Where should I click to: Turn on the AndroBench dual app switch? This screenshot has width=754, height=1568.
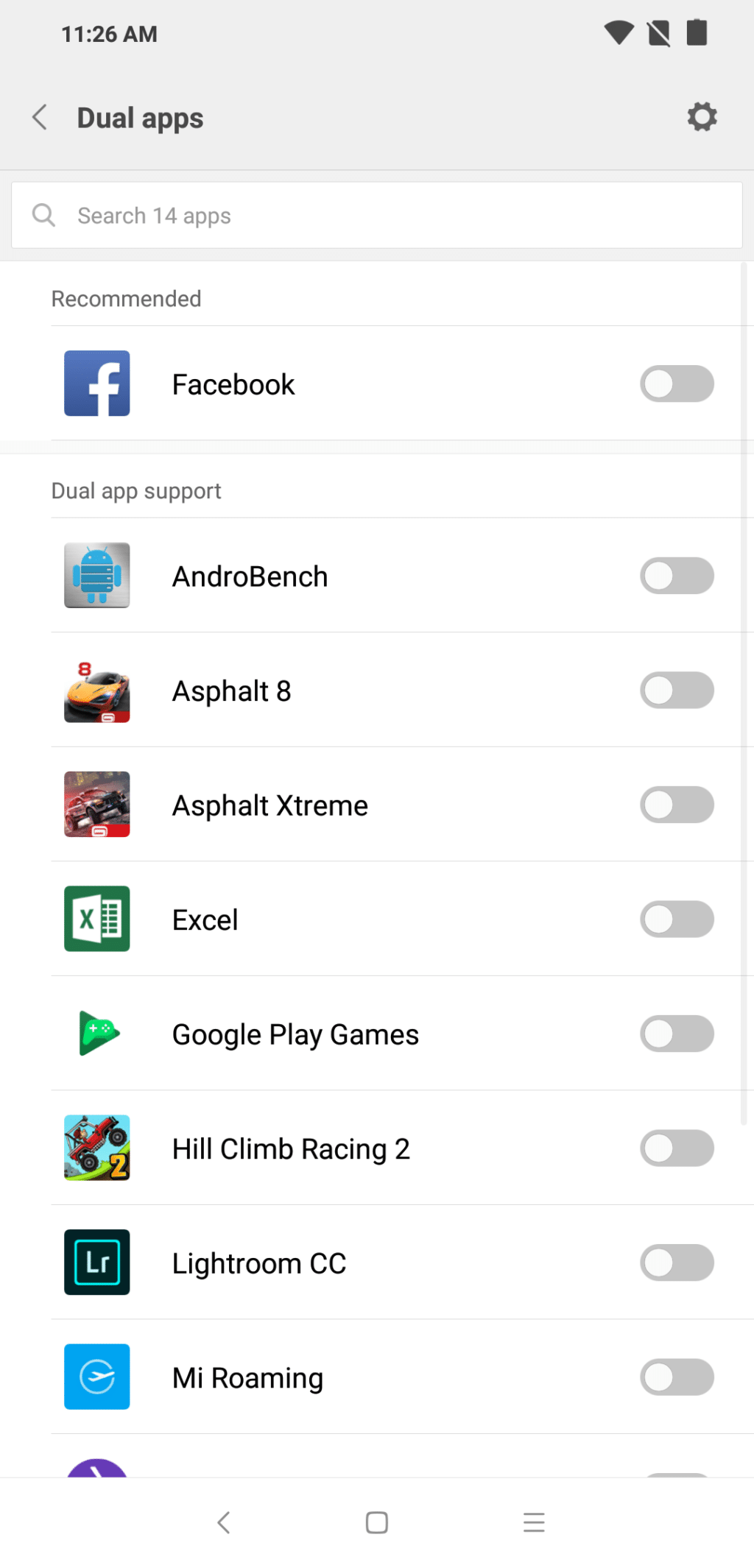coord(677,576)
